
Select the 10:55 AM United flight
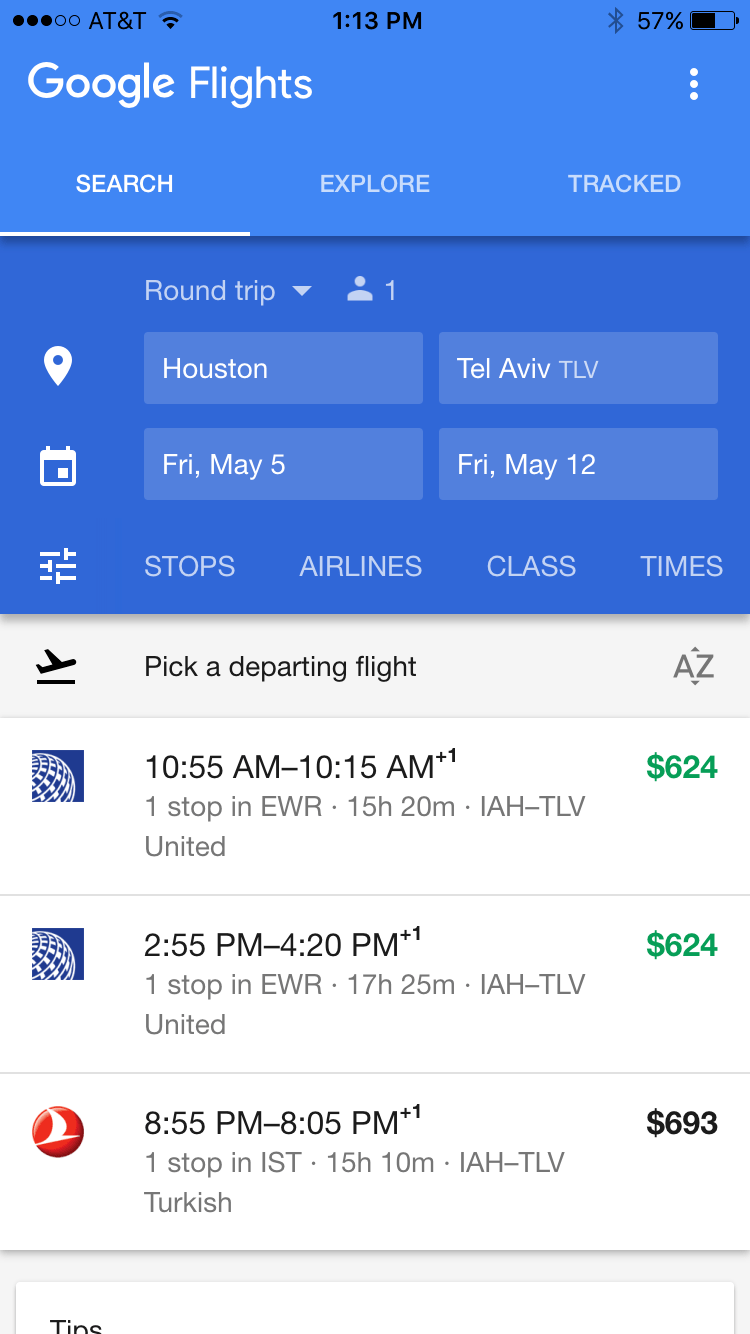click(375, 805)
